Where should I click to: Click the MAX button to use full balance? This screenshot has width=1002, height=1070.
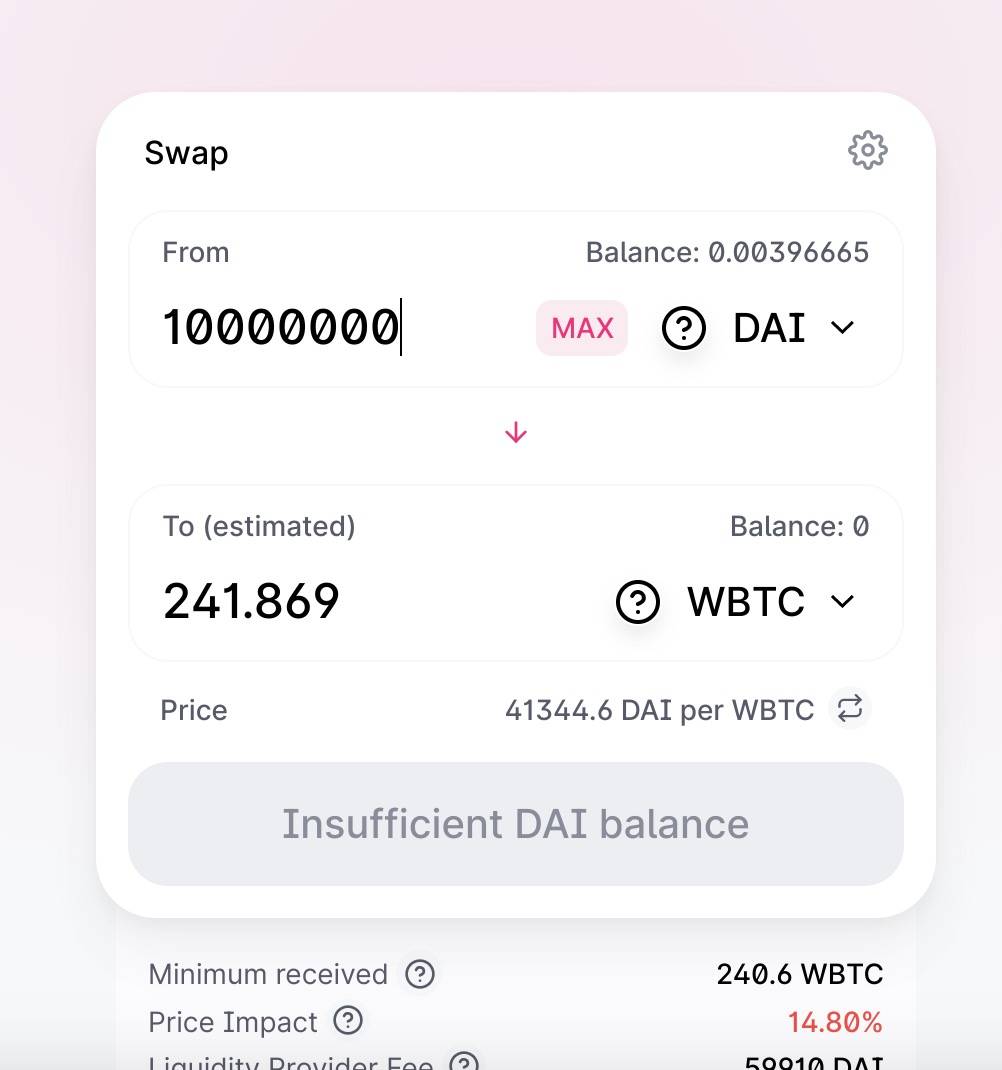581,328
